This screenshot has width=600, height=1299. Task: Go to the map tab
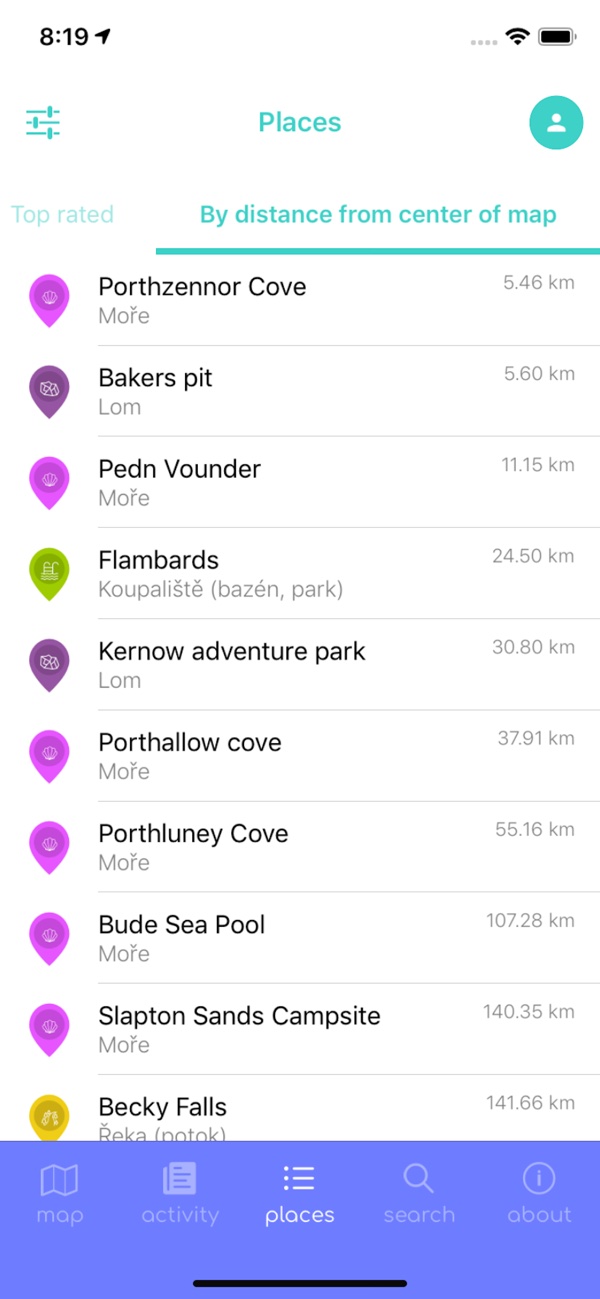pos(60,1194)
